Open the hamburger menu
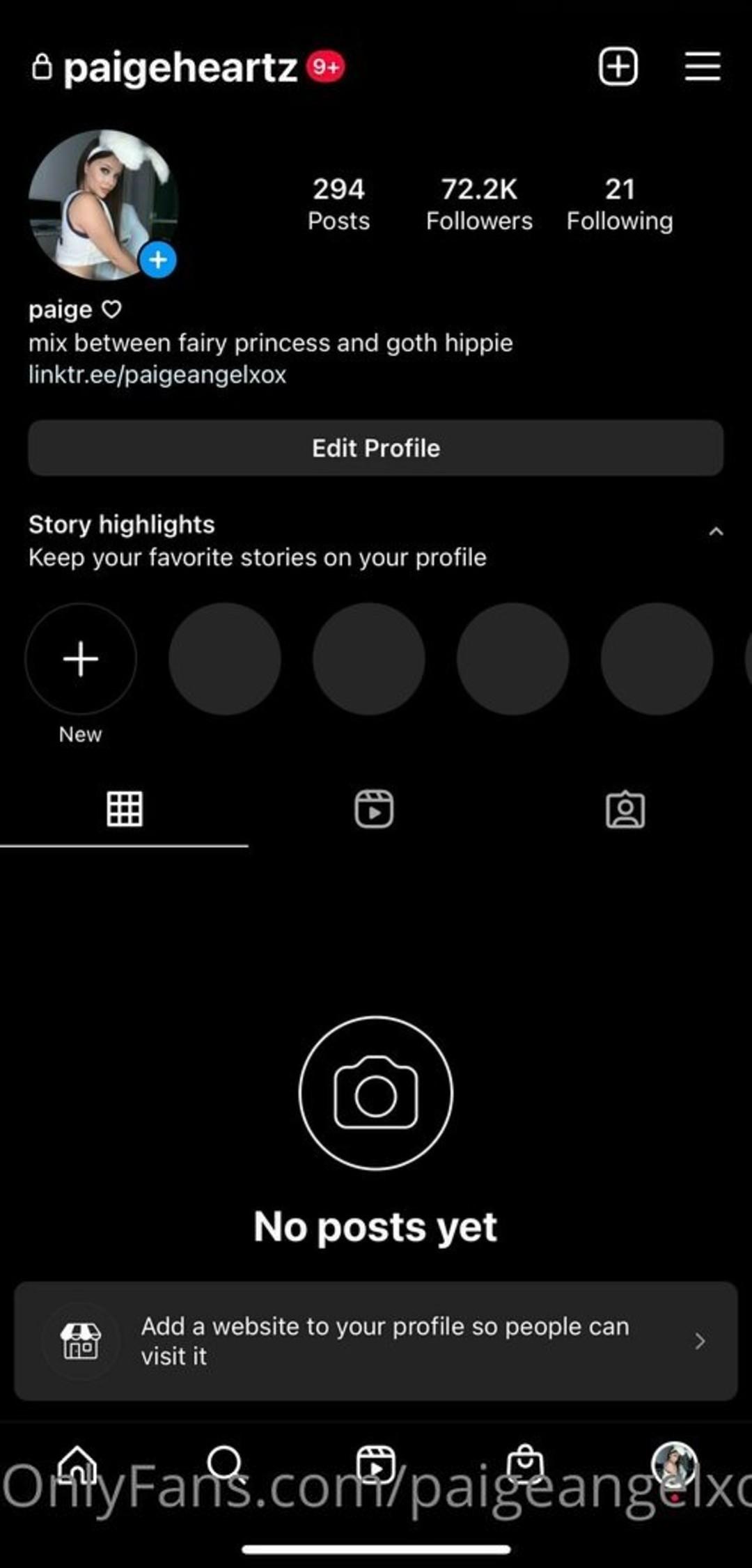The height and width of the screenshot is (1568, 752). point(702,67)
